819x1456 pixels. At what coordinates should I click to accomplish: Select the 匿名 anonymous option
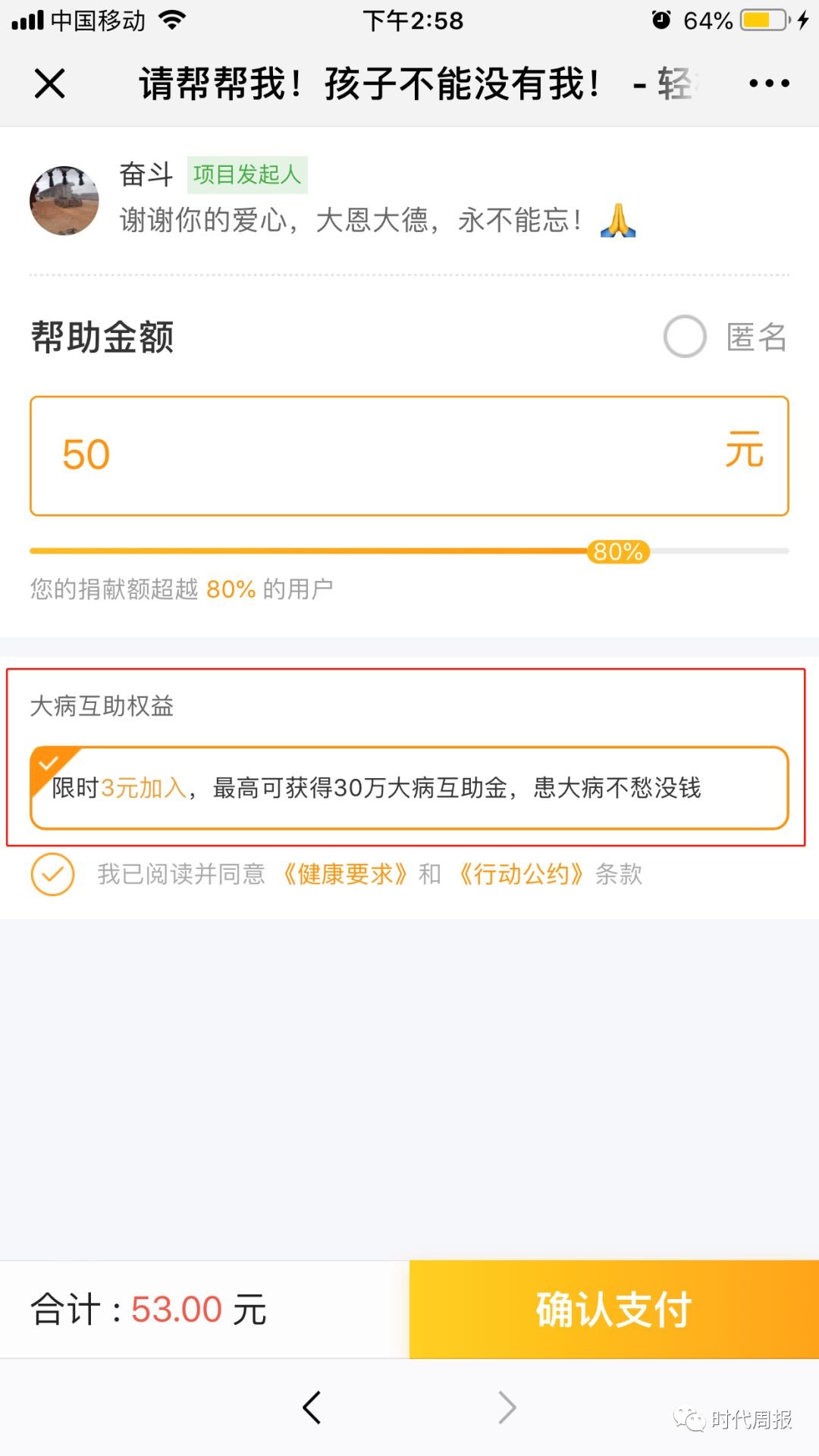pos(686,337)
